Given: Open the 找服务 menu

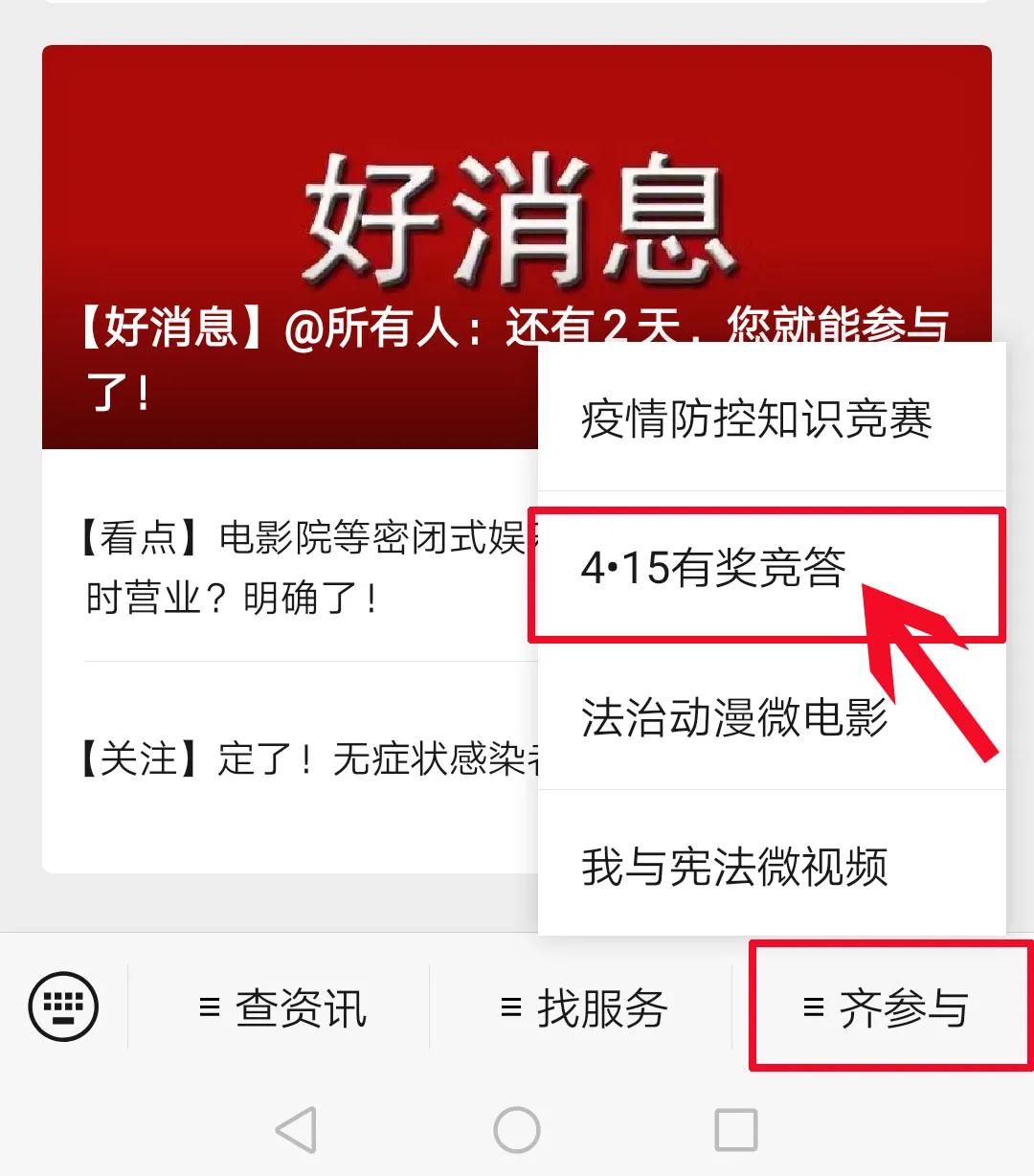Looking at the screenshot, I should [x=584, y=1007].
